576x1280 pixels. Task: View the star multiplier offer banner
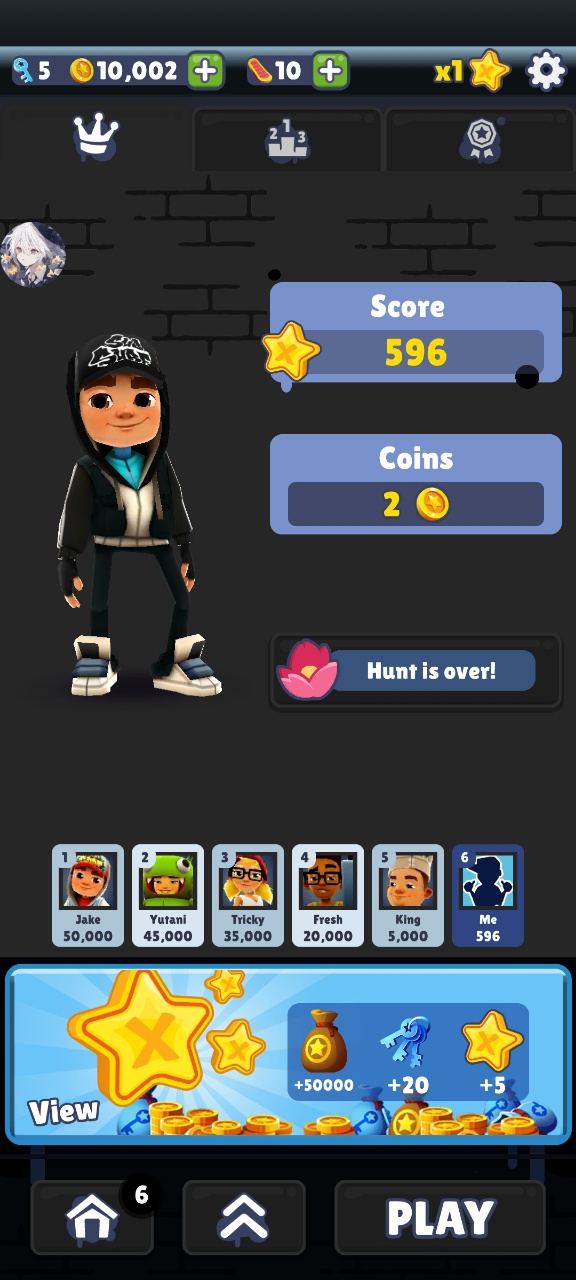point(288,1054)
